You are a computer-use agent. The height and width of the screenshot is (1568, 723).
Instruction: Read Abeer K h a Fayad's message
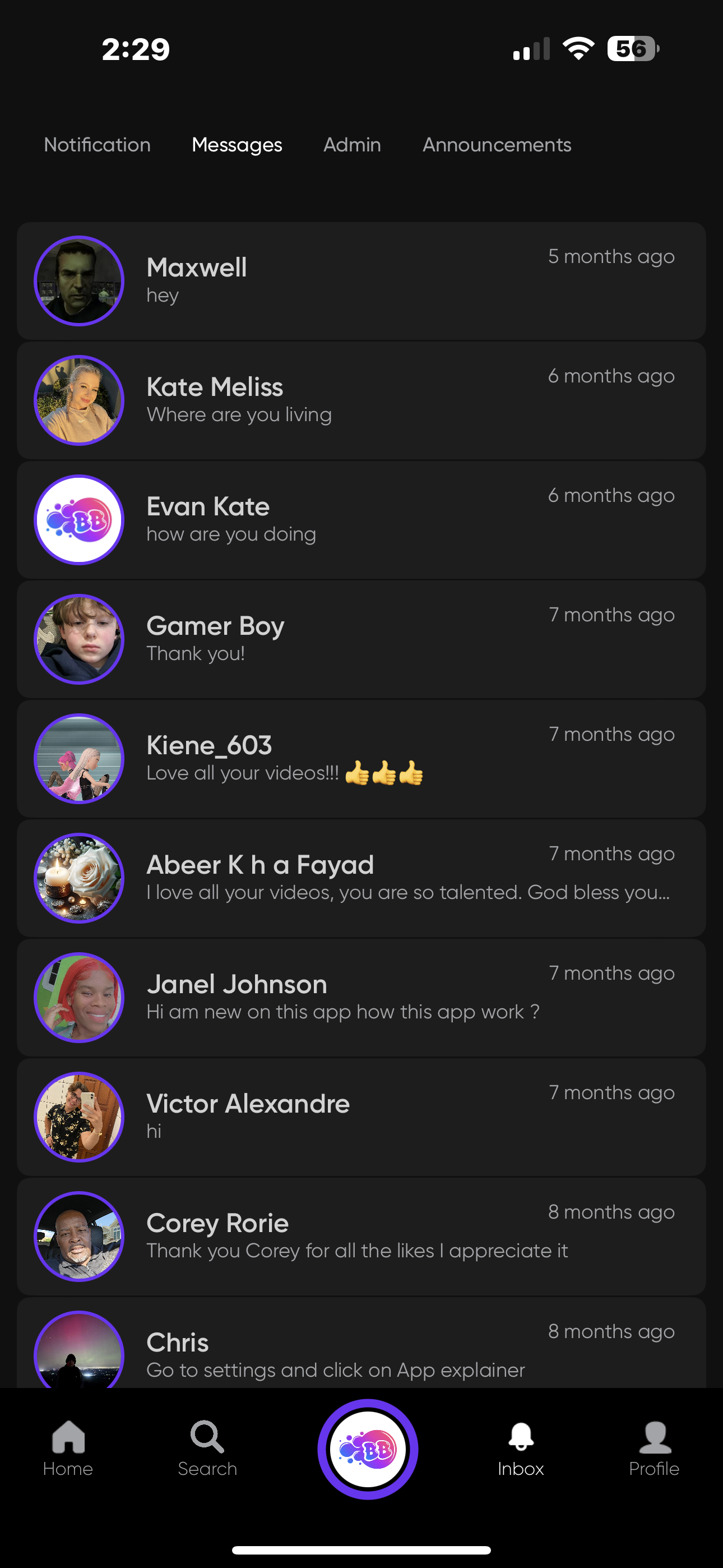click(x=361, y=878)
